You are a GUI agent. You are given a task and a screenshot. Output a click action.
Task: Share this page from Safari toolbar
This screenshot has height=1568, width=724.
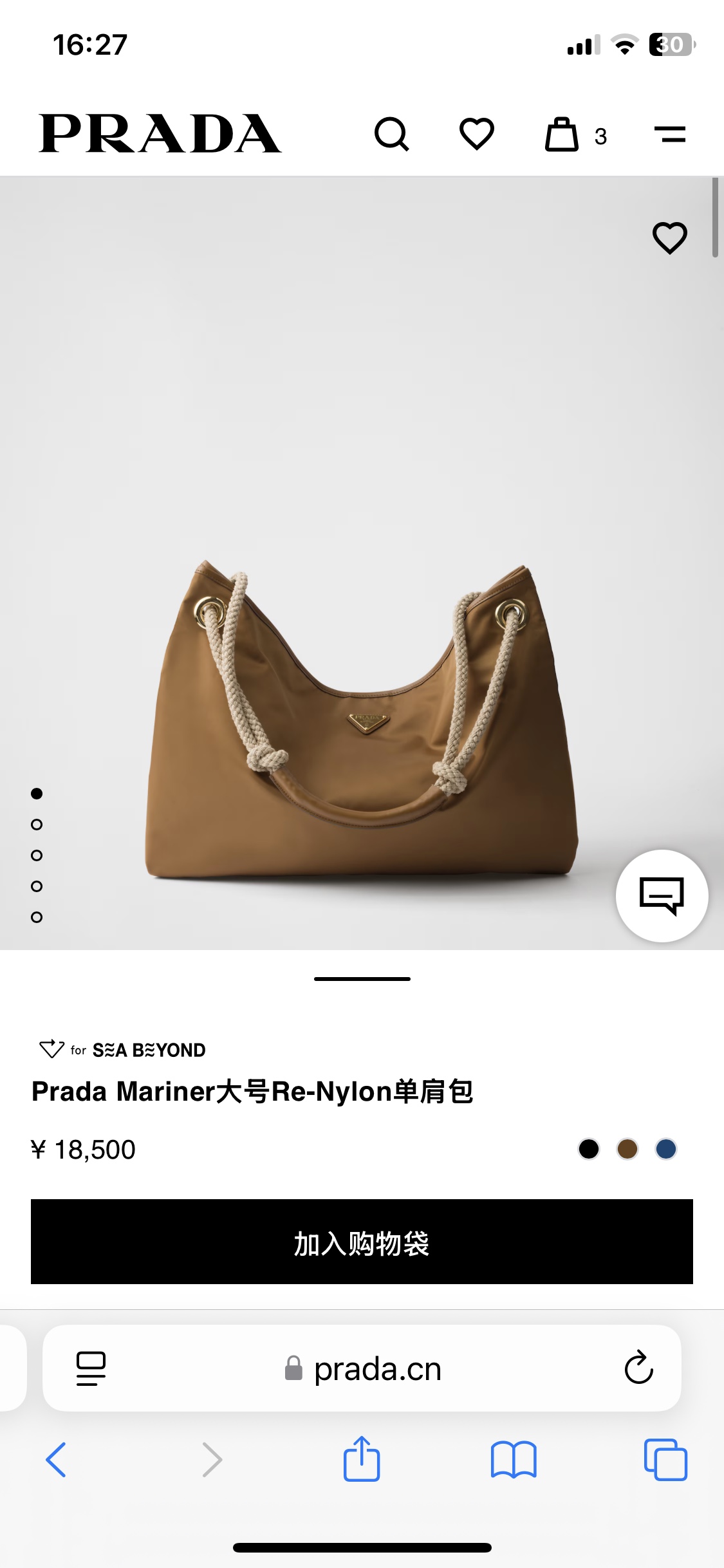(x=362, y=1459)
